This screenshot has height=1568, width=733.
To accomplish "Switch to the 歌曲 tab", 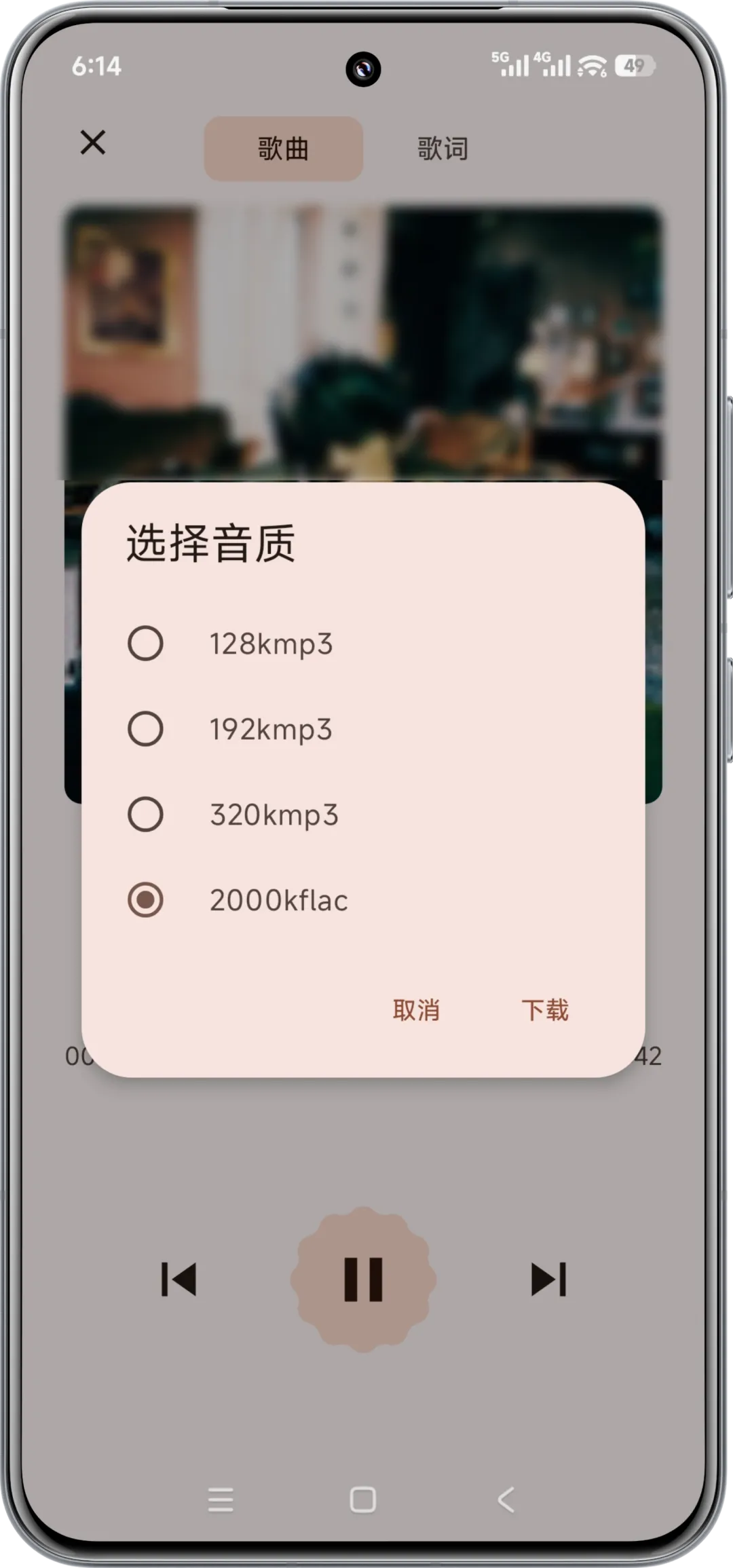I will tap(282, 149).
